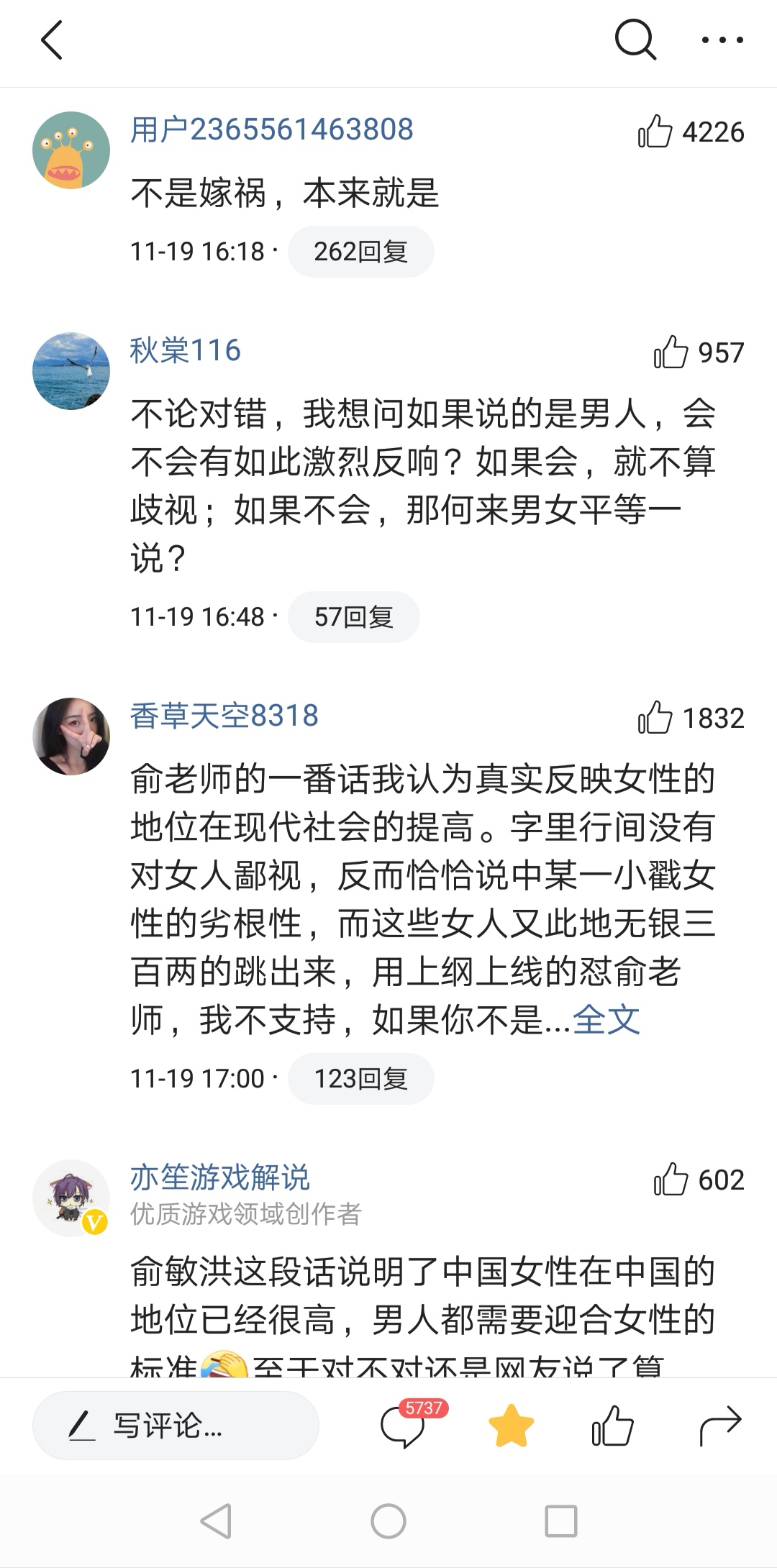This screenshot has width=777, height=1568.
Task: Expand 123 replies under 香草天空8318's comment
Action: tap(360, 1078)
